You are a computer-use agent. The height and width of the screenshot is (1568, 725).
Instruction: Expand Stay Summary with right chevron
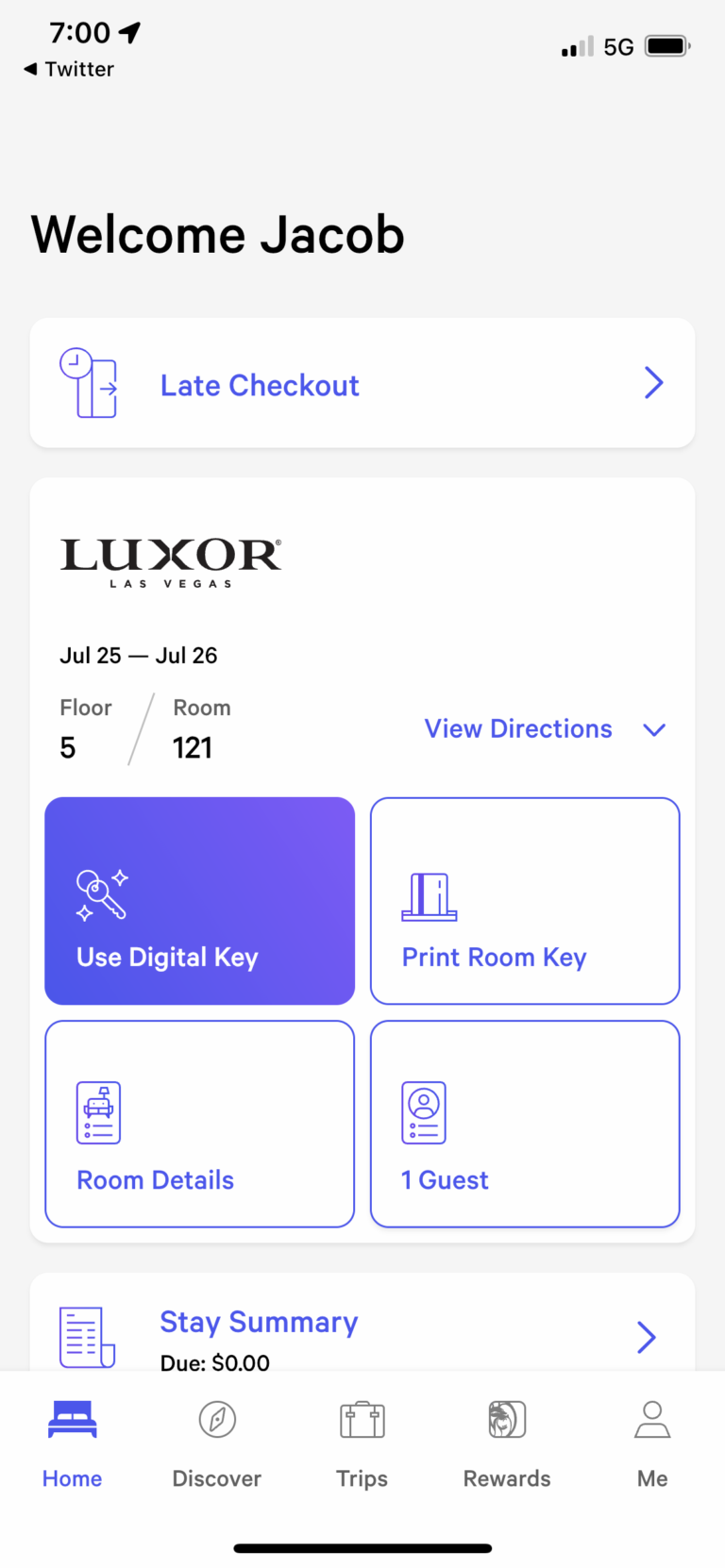(x=646, y=1337)
